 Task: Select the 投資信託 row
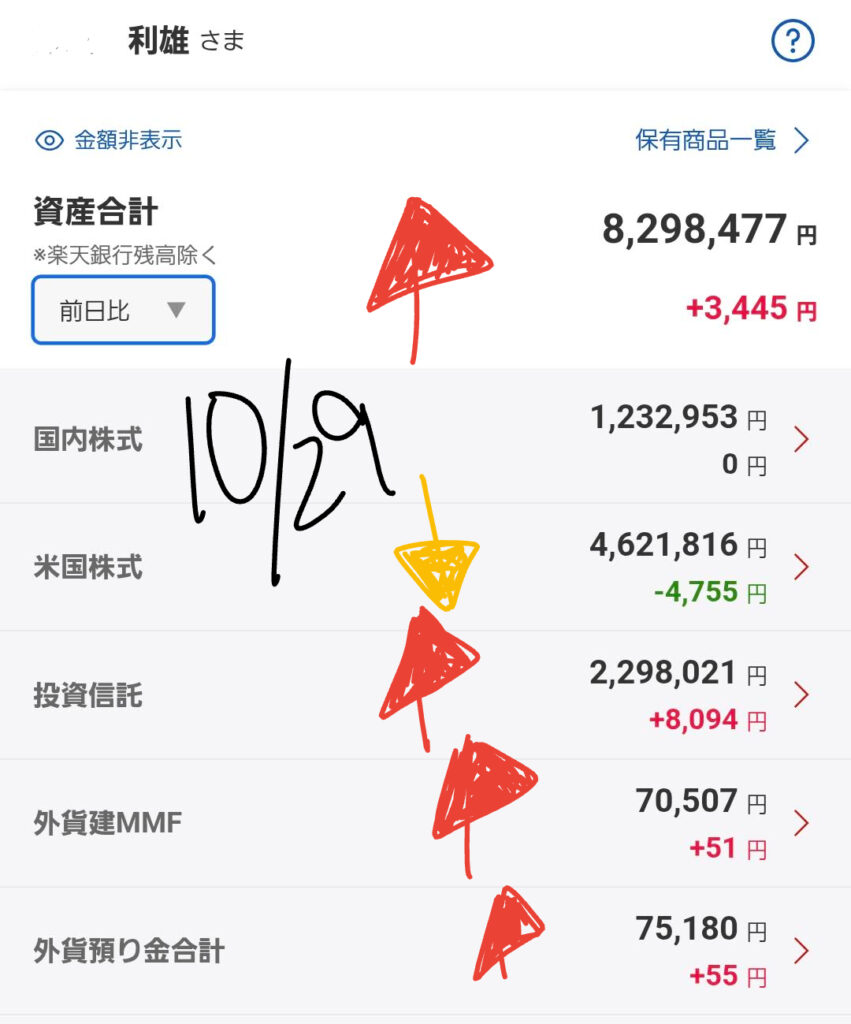click(425, 695)
